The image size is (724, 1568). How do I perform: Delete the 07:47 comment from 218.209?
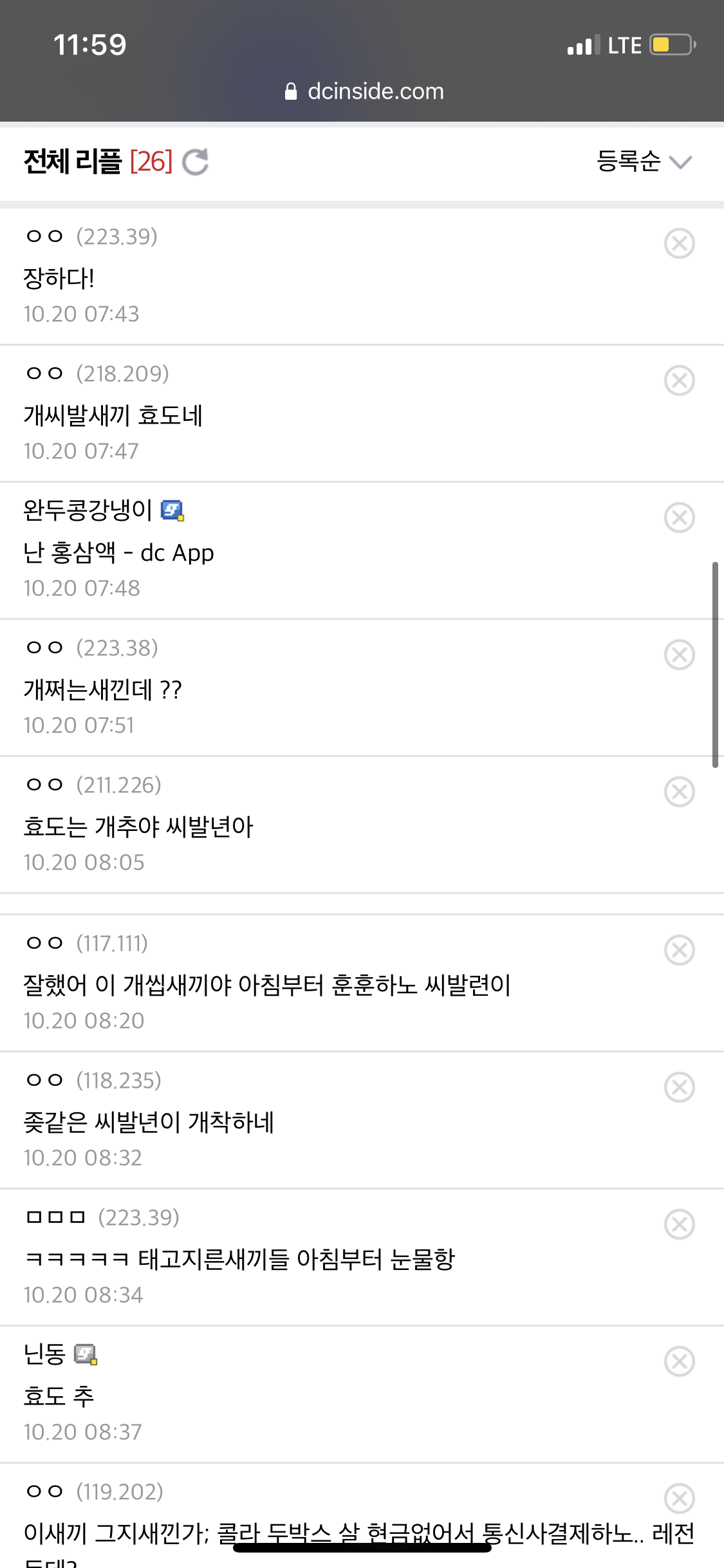pyautogui.click(x=679, y=380)
